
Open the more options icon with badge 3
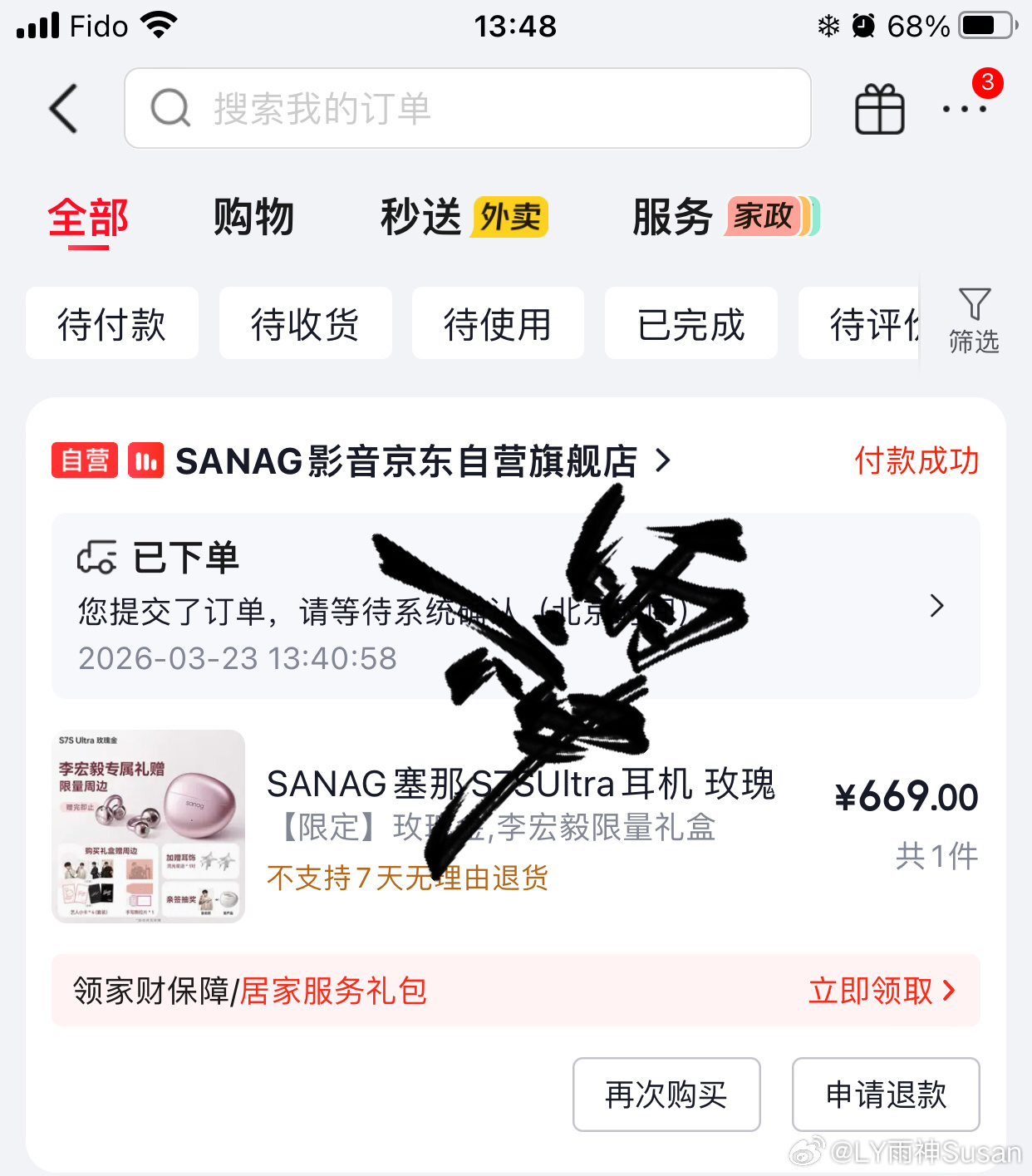pos(966,110)
